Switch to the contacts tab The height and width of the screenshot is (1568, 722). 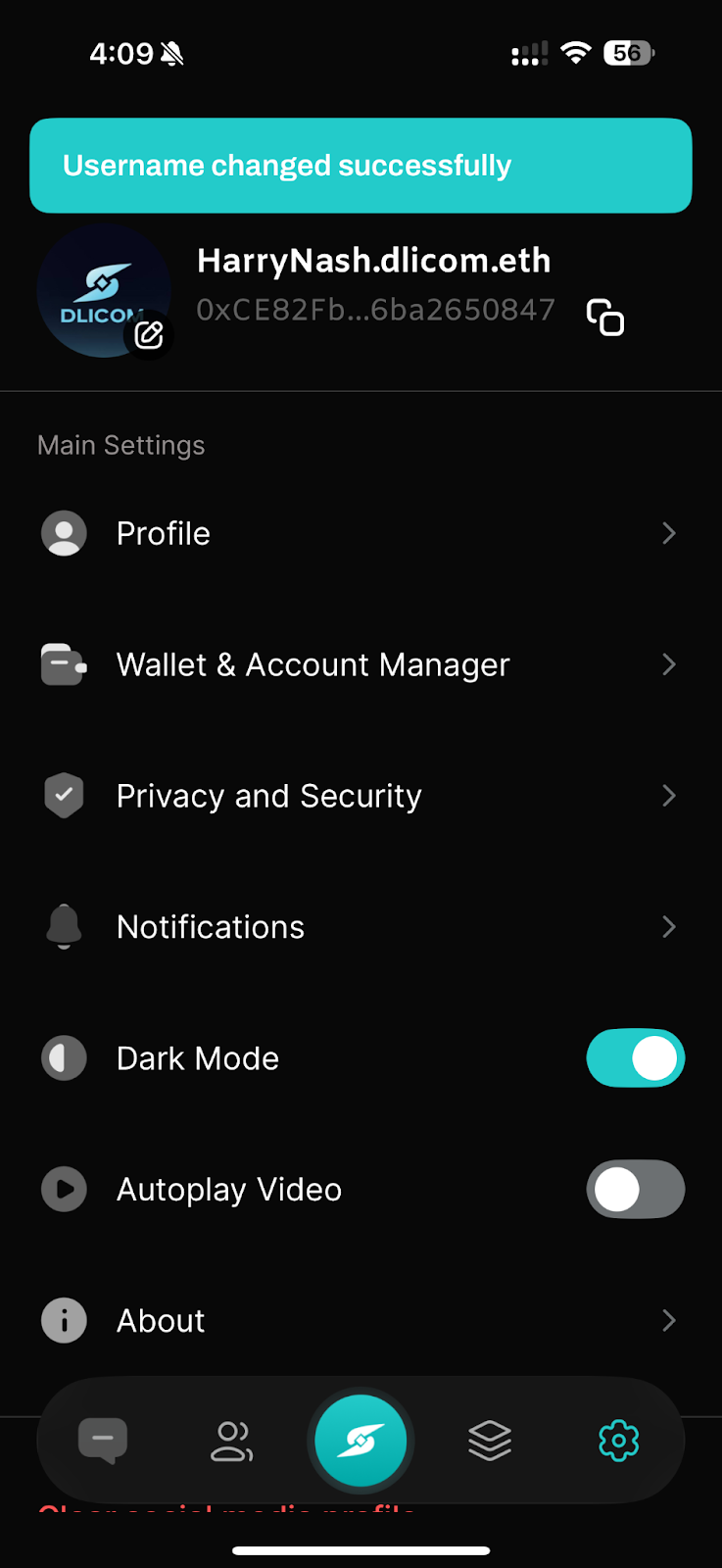tap(232, 1441)
